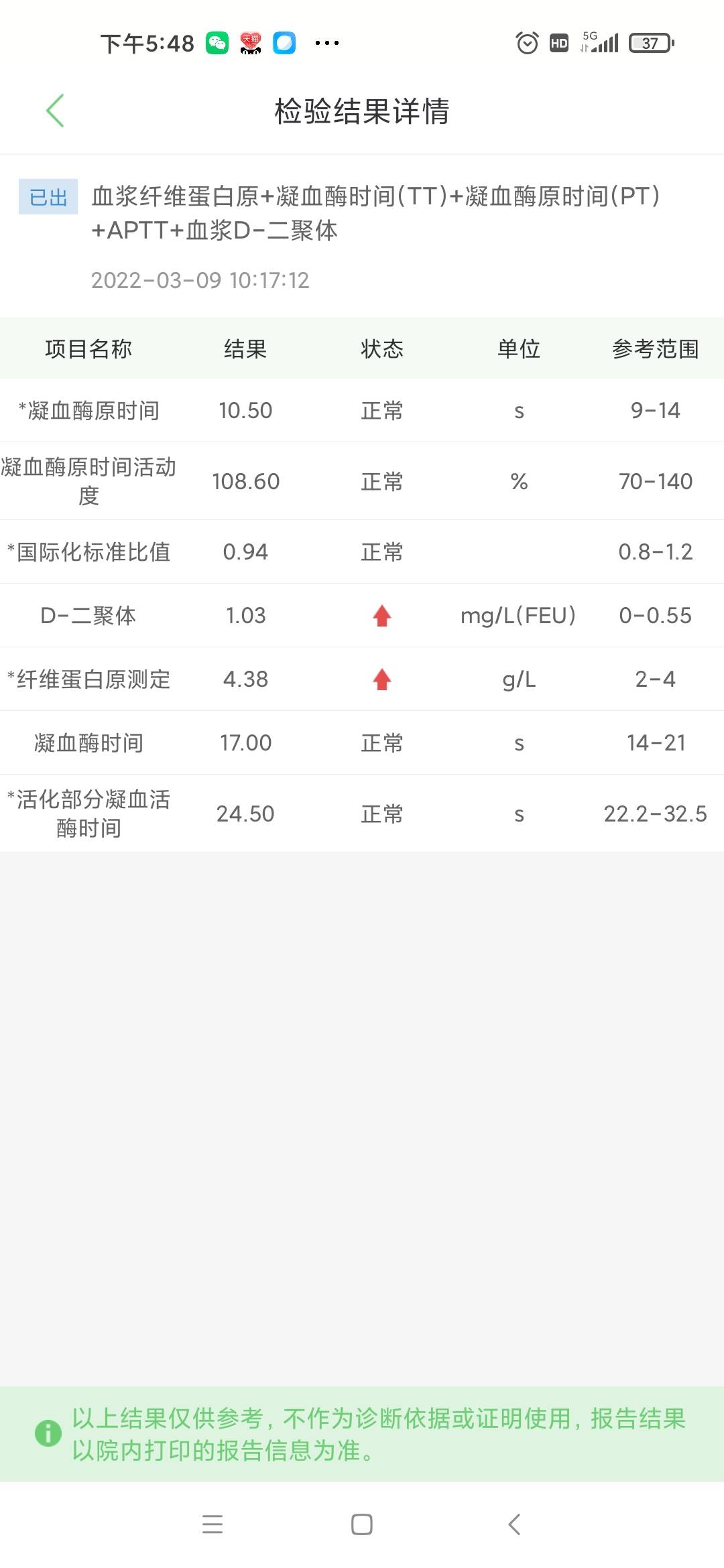Tap the 参考范围 column header
Image resolution: width=724 pixels, height=1568 pixels.
tap(655, 348)
